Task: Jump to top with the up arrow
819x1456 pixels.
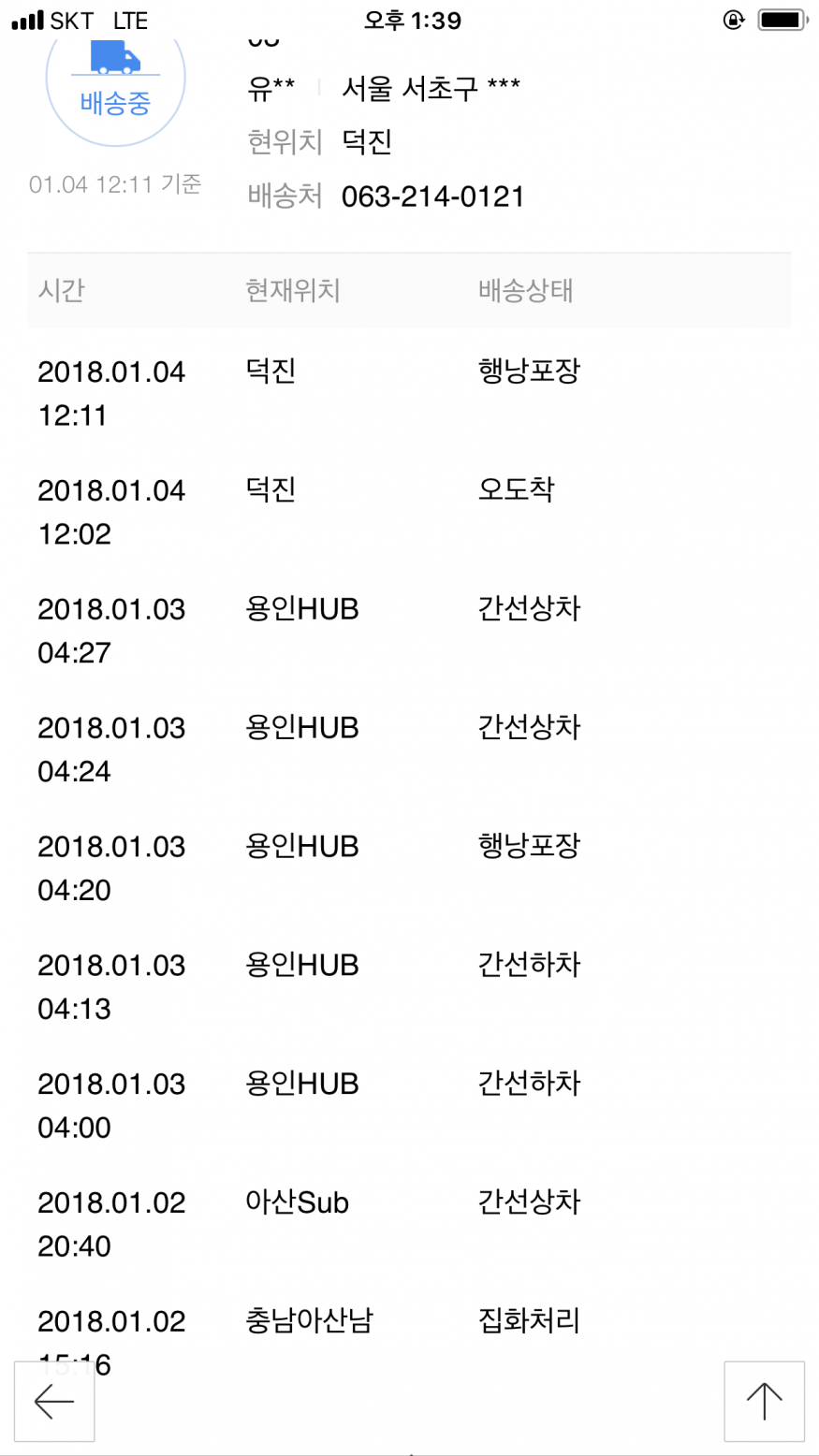Action: click(x=764, y=1401)
